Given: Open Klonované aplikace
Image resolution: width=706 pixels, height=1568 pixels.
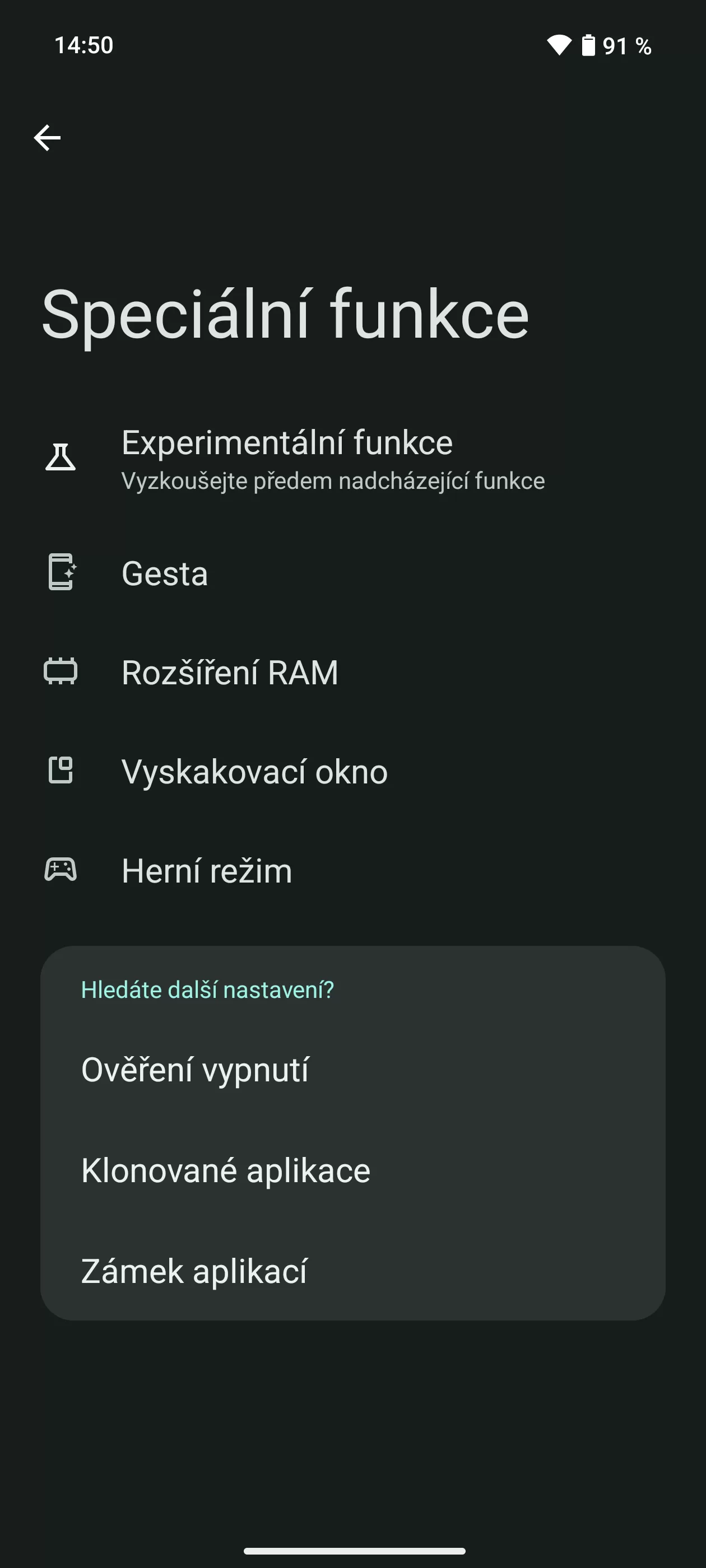Looking at the screenshot, I should 225,1170.
